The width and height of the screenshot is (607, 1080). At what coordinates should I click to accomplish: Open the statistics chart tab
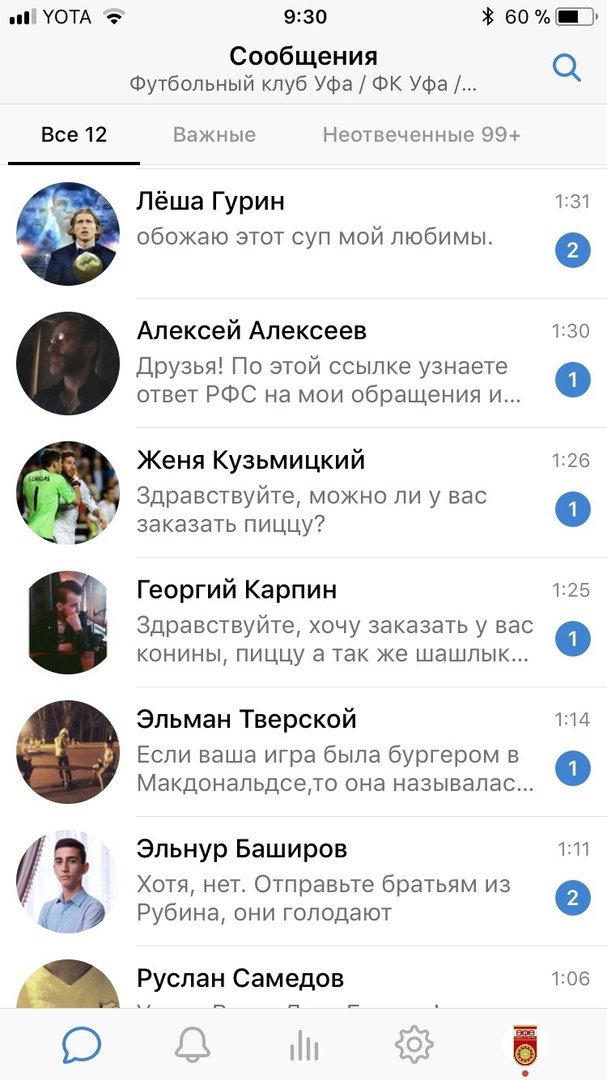point(303,1045)
